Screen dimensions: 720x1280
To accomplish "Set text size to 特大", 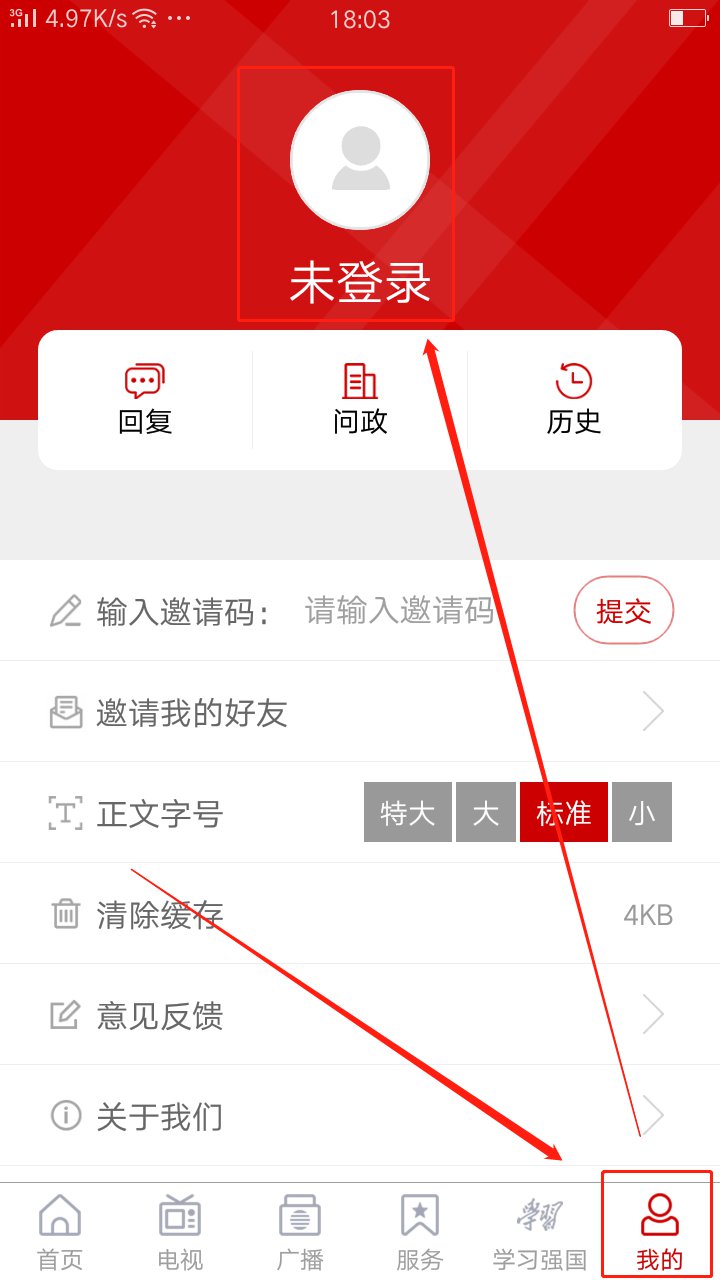I will [408, 812].
